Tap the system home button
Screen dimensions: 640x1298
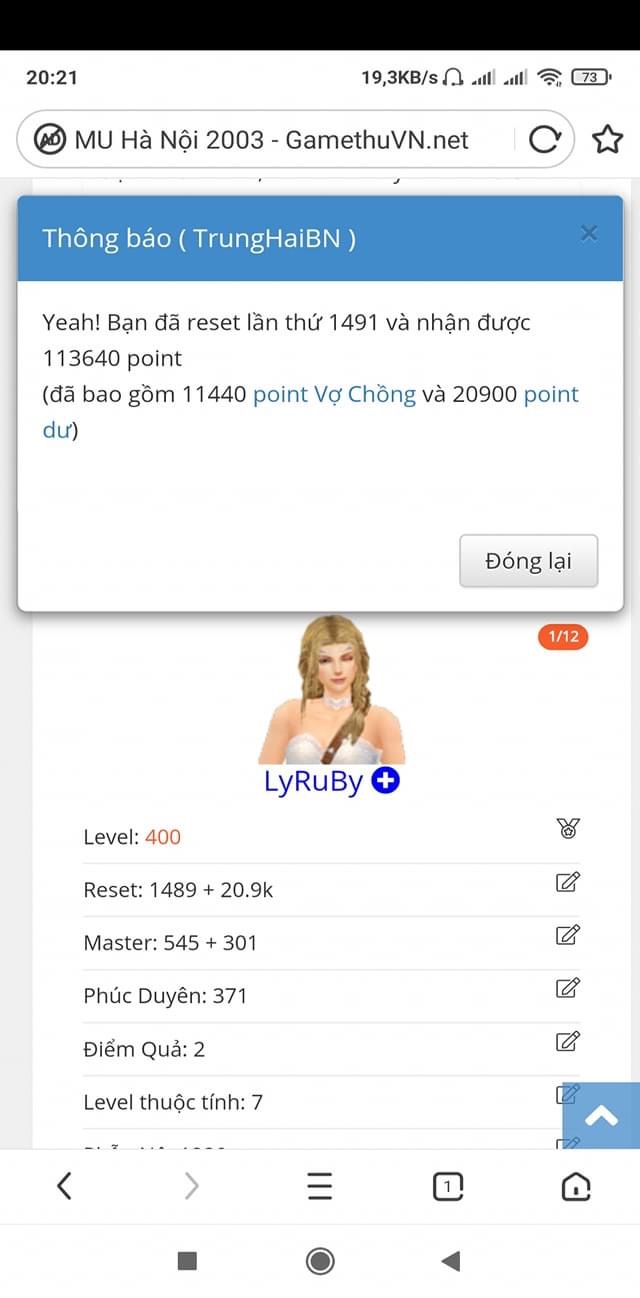tap(320, 1261)
